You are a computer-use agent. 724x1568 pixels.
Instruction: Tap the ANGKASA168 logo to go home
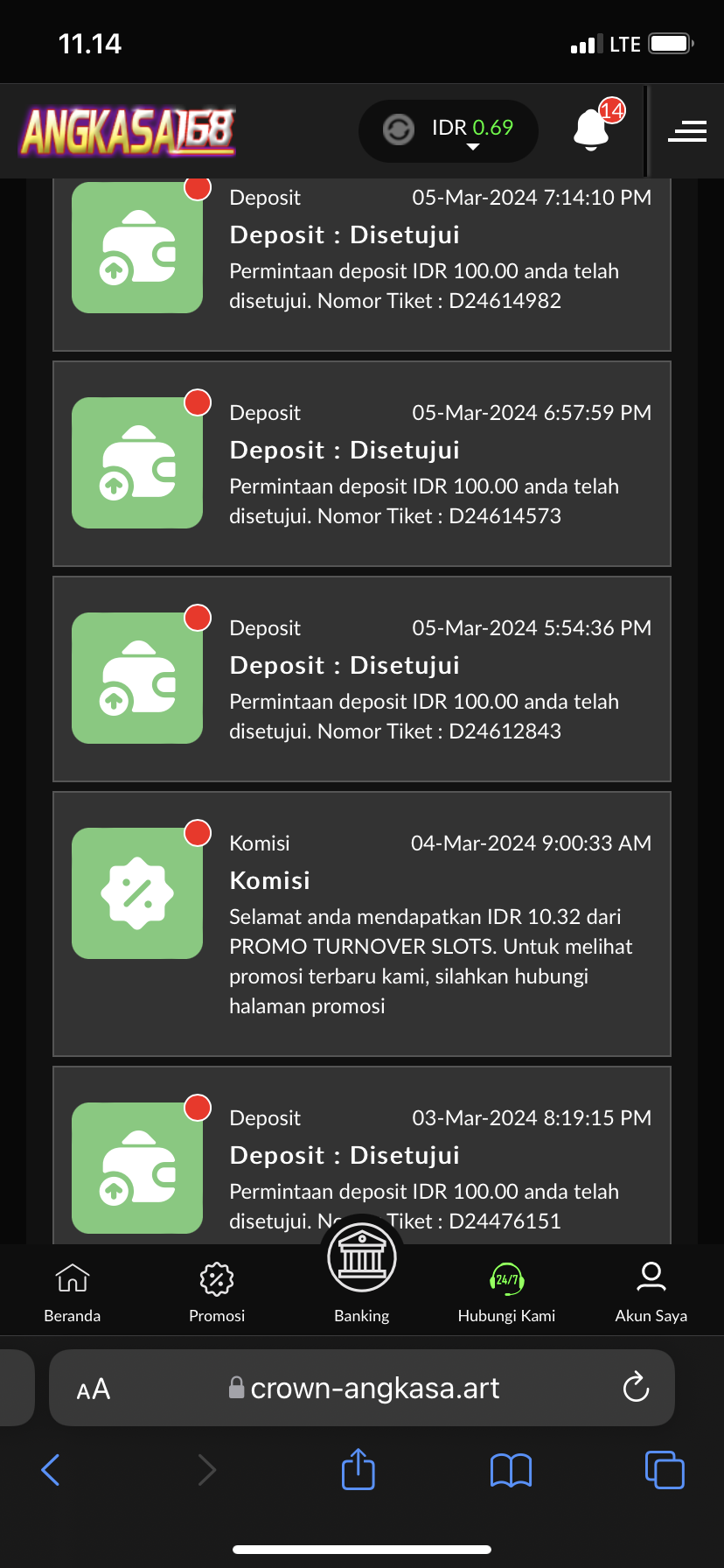click(x=128, y=131)
